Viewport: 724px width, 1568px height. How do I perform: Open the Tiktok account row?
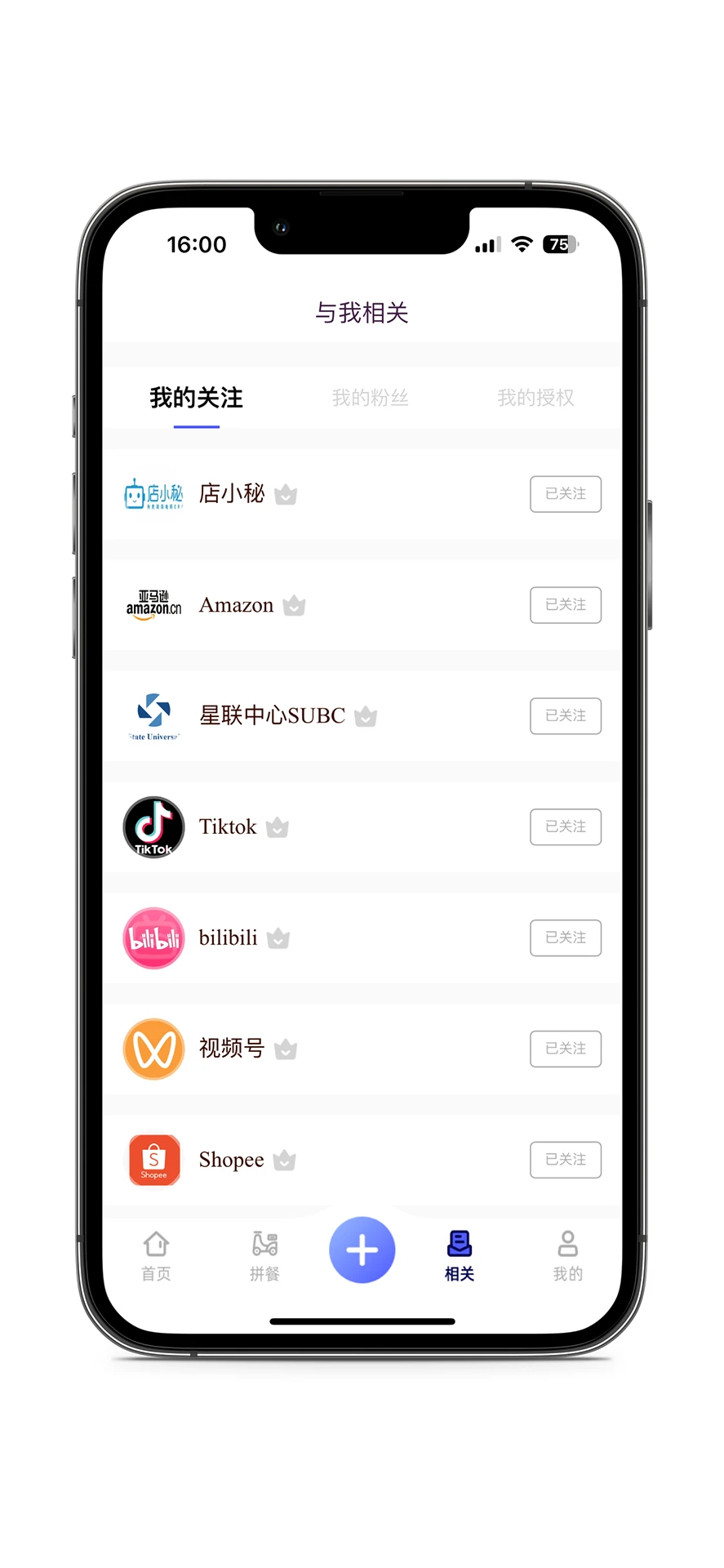point(227,827)
